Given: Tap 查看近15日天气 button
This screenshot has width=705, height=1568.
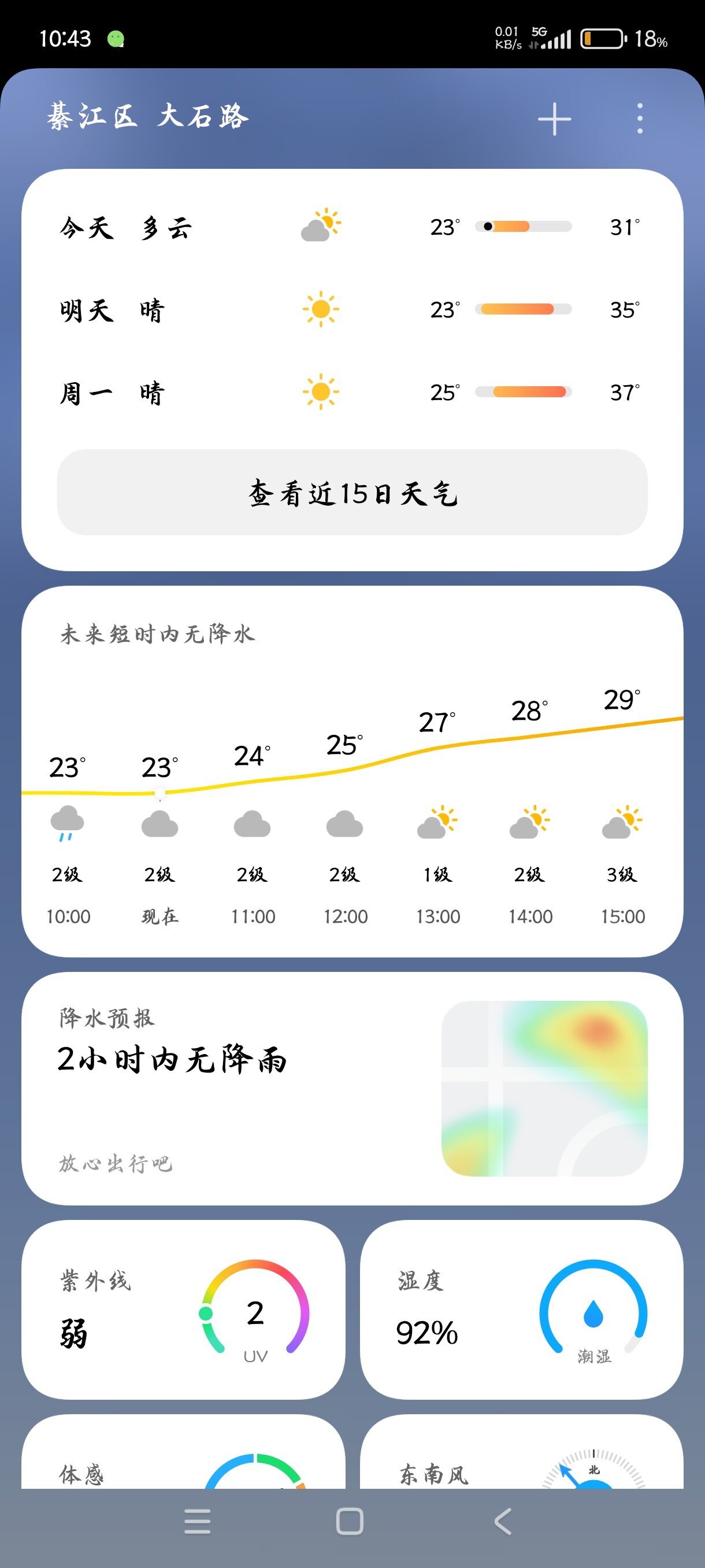Looking at the screenshot, I should point(352,493).
